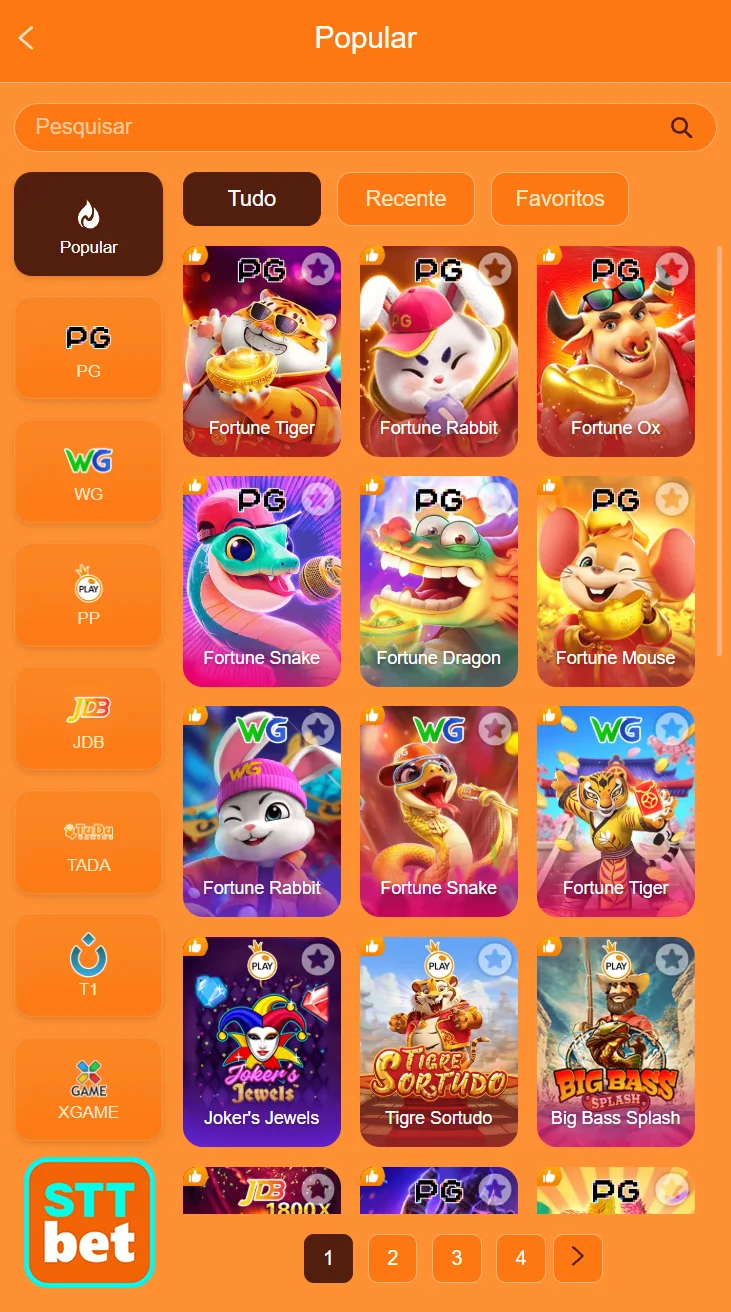
Task: Favorite the Big Bass Splash game star
Action: pos(672,960)
